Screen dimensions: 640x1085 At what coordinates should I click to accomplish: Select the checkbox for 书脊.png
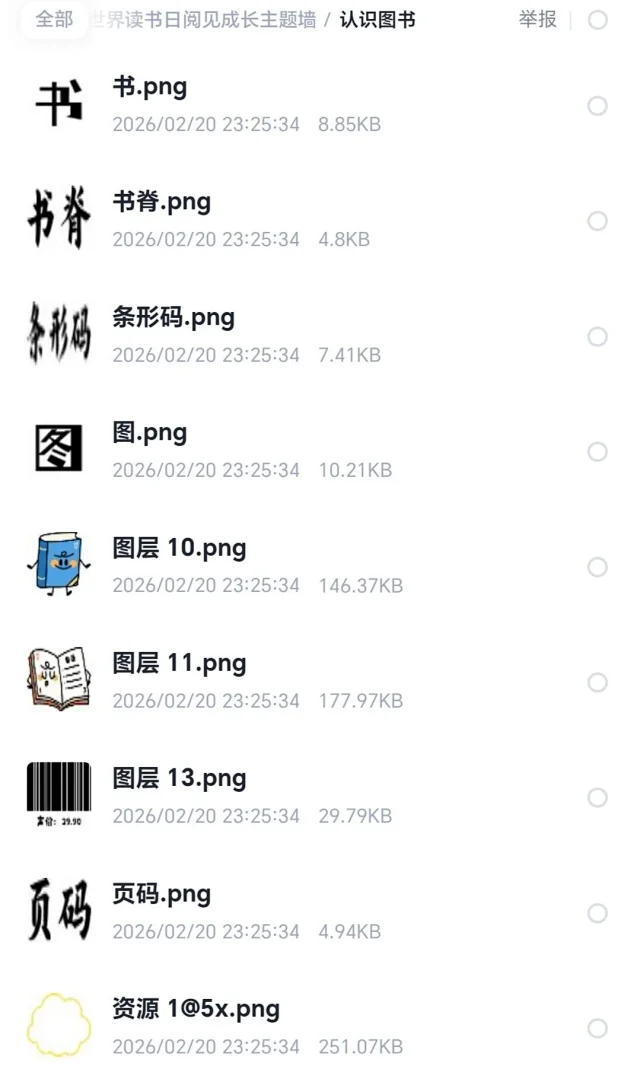[x=598, y=221]
